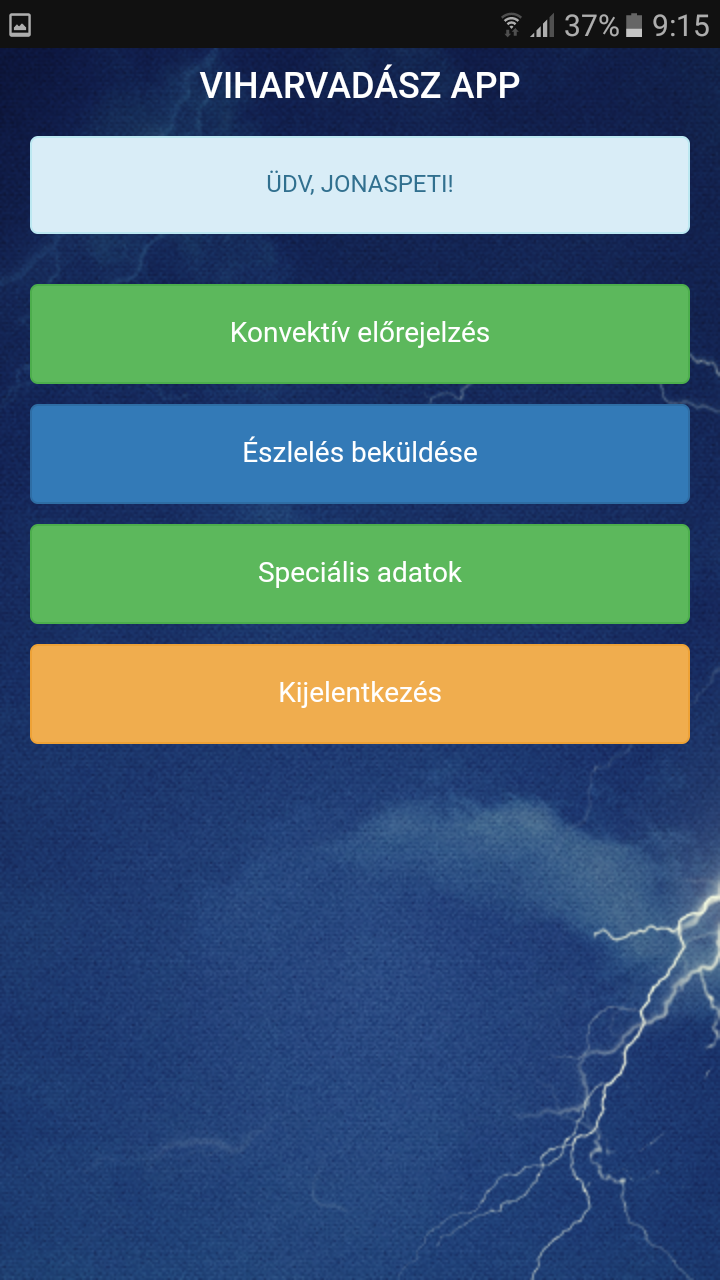Viewport: 720px width, 1280px height.
Task: Log out with Kijelentkezés button
Action: [360, 694]
